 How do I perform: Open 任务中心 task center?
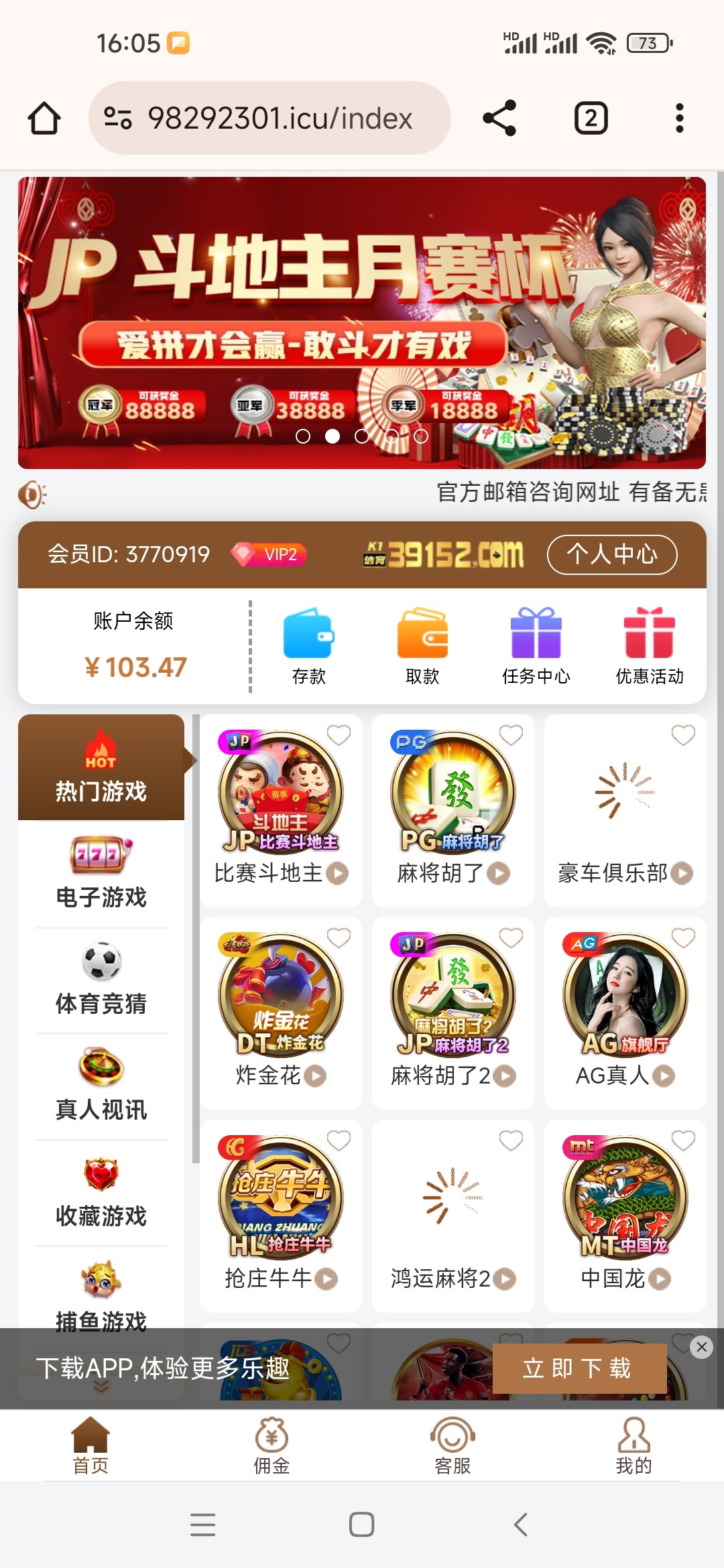click(x=536, y=645)
